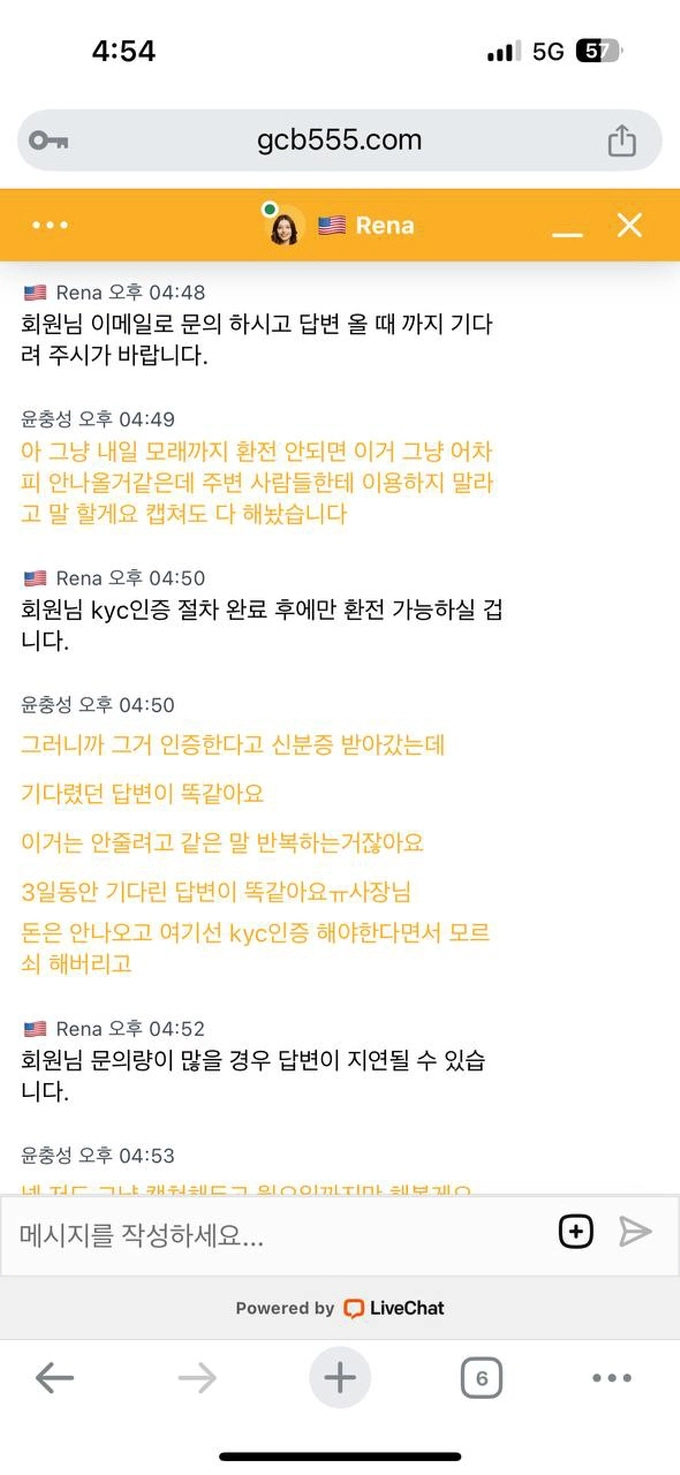The image size is (680, 1475).
Task: Send the chat message
Action: tap(635, 1232)
